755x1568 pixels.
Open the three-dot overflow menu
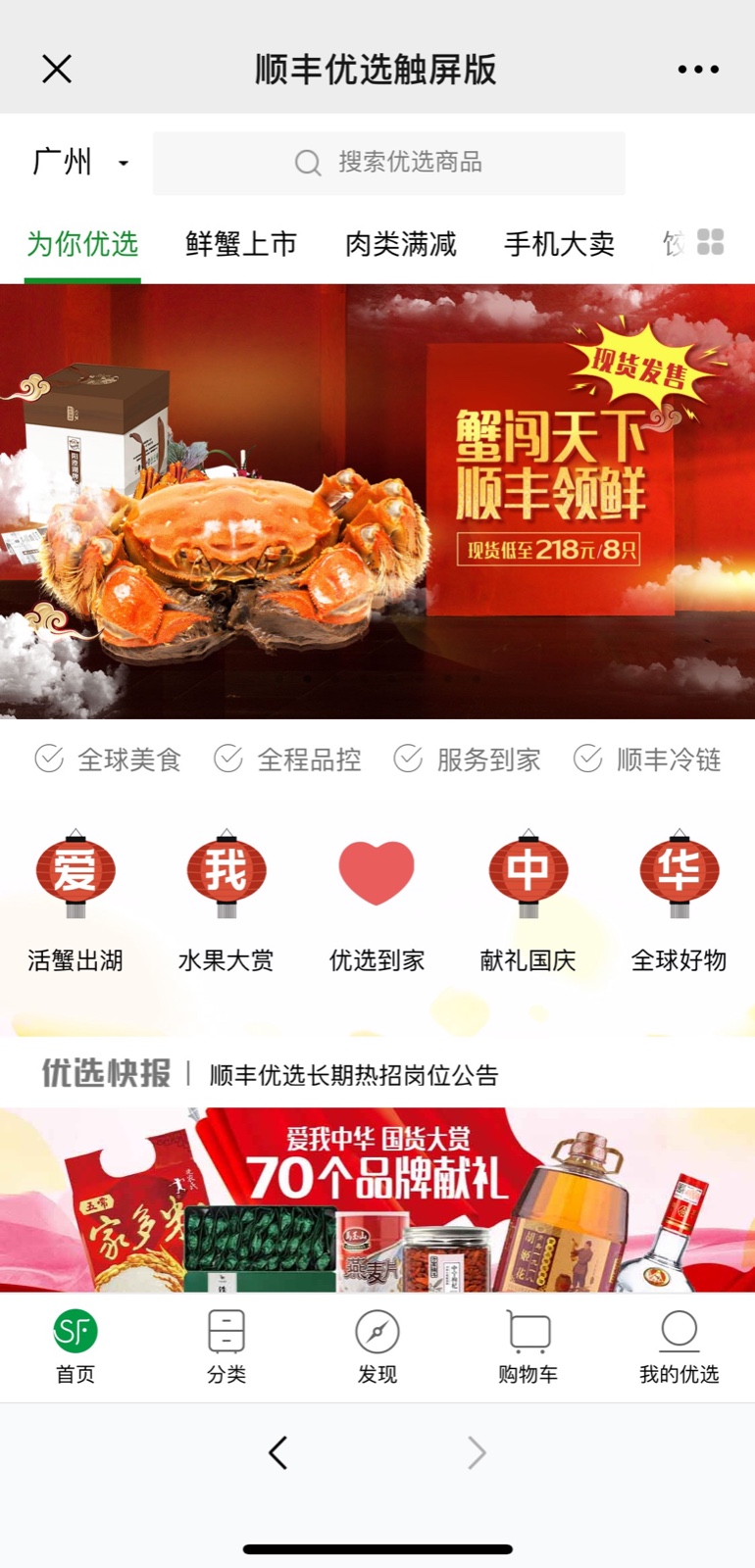(698, 70)
